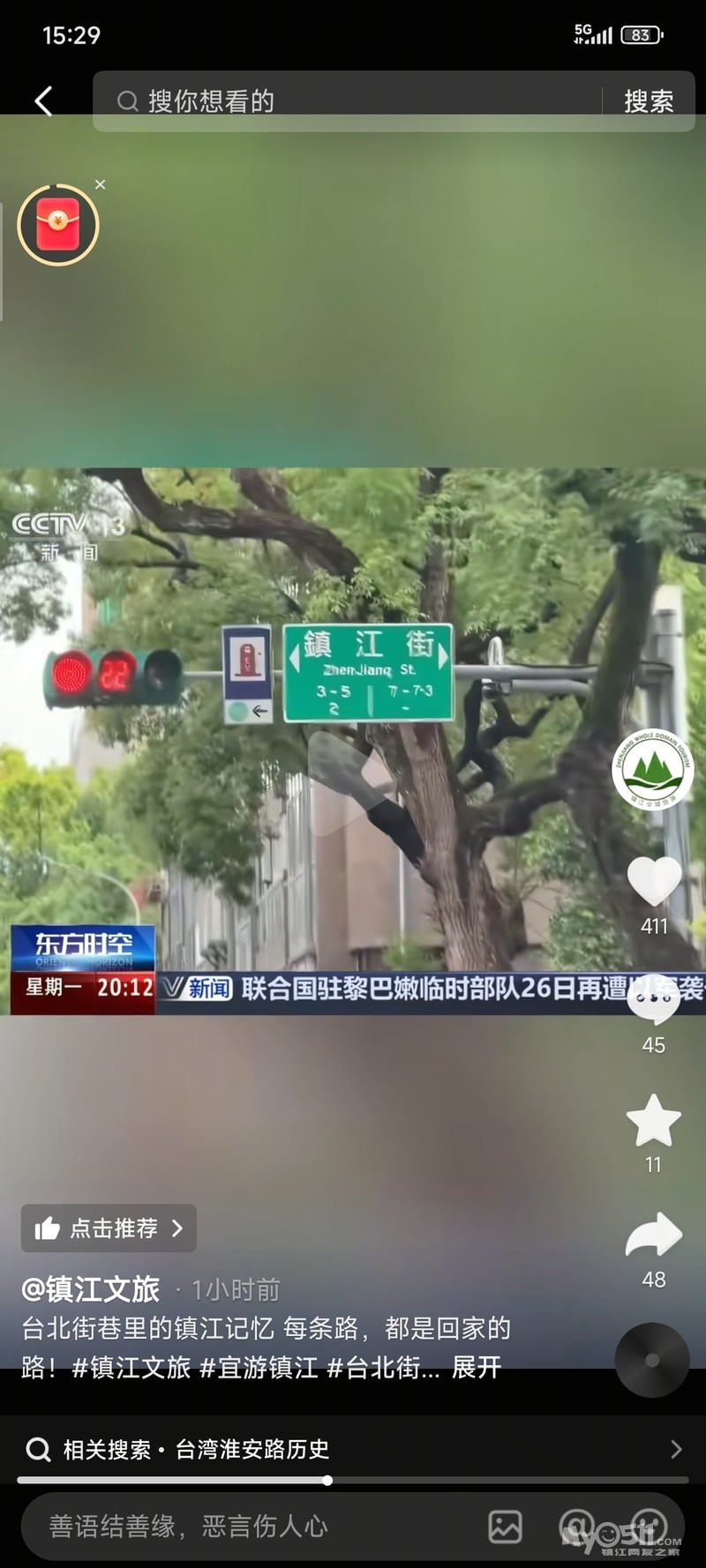
Task: Open the 镇江文旅 avatar profile
Action: [x=653, y=768]
